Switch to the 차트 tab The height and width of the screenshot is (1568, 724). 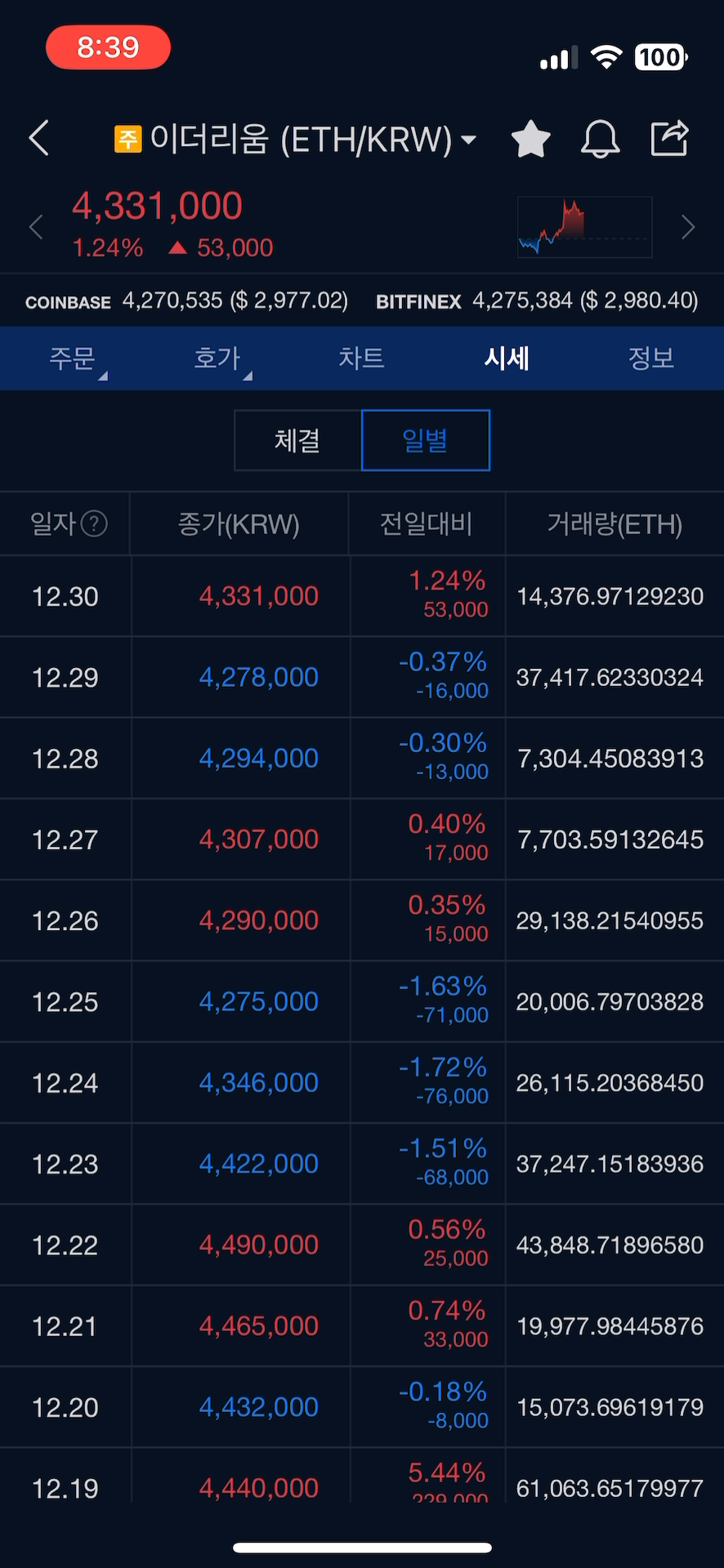click(361, 359)
